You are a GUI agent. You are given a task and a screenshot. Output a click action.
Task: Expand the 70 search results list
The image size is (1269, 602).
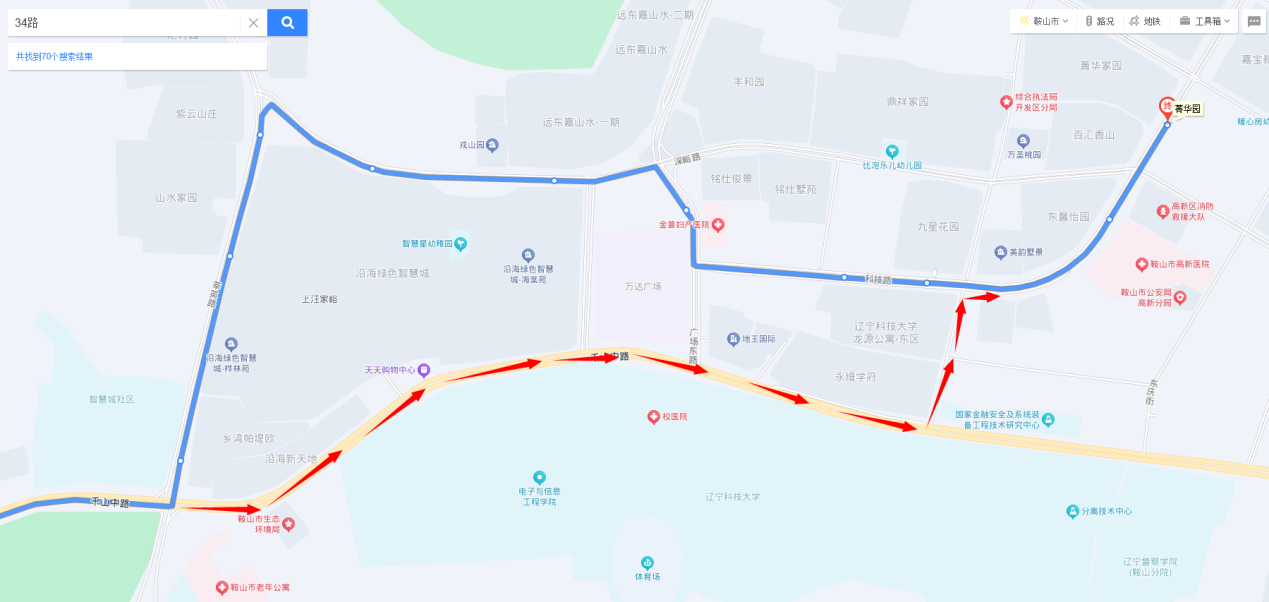pyautogui.click(x=55, y=57)
